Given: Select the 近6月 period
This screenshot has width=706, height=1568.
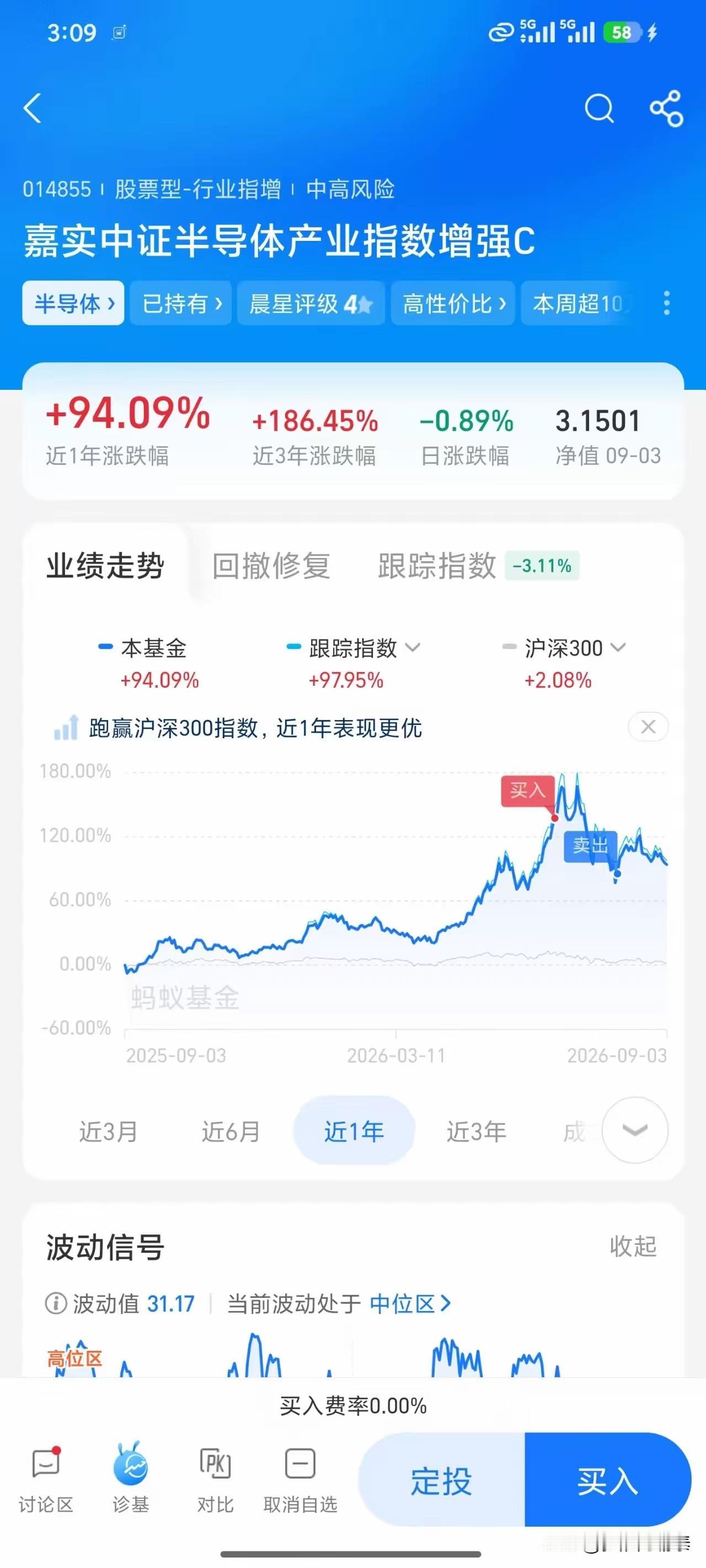Looking at the screenshot, I should [x=231, y=1131].
